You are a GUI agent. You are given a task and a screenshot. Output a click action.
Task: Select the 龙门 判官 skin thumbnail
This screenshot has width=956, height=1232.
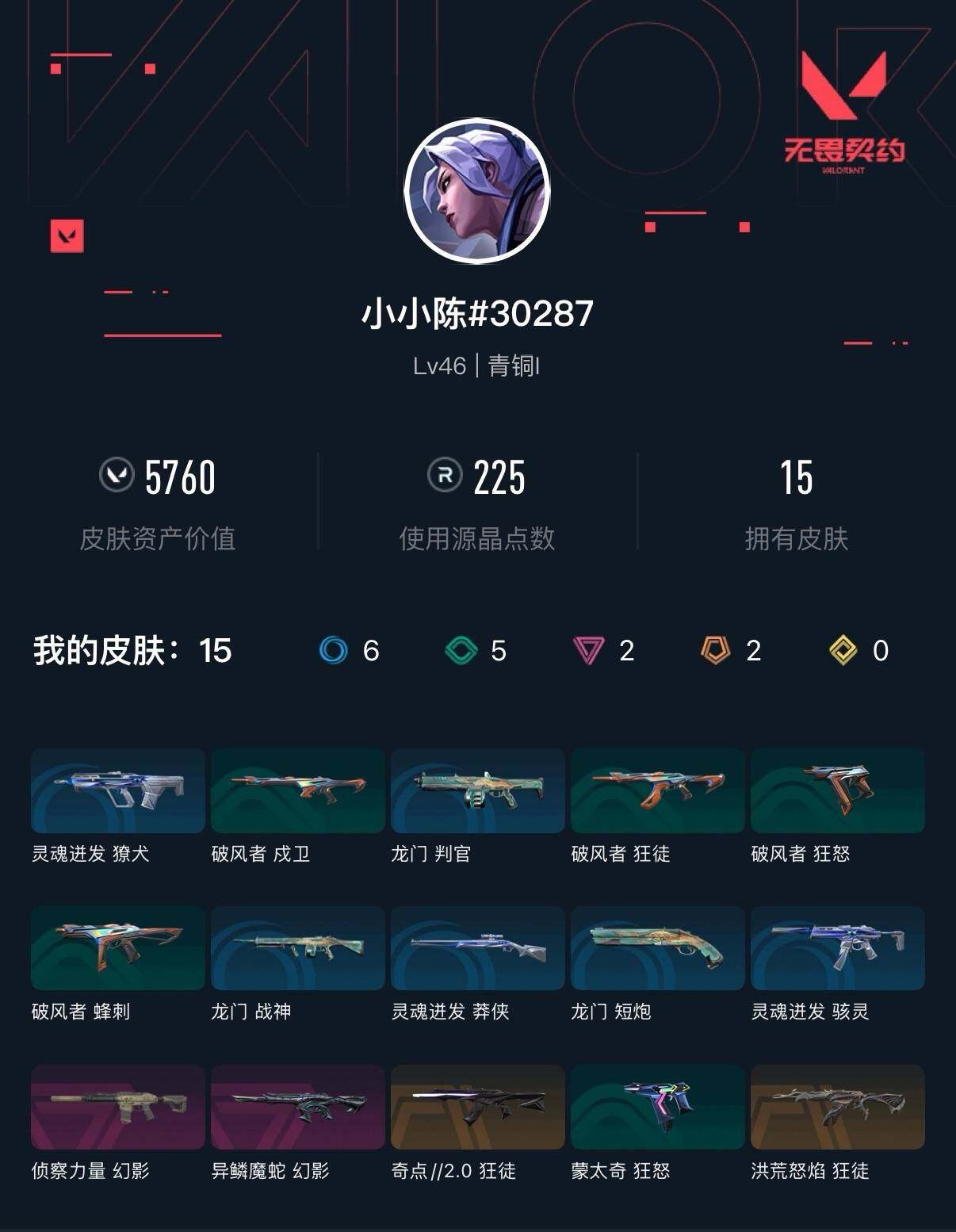pyautogui.click(x=478, y=791)
